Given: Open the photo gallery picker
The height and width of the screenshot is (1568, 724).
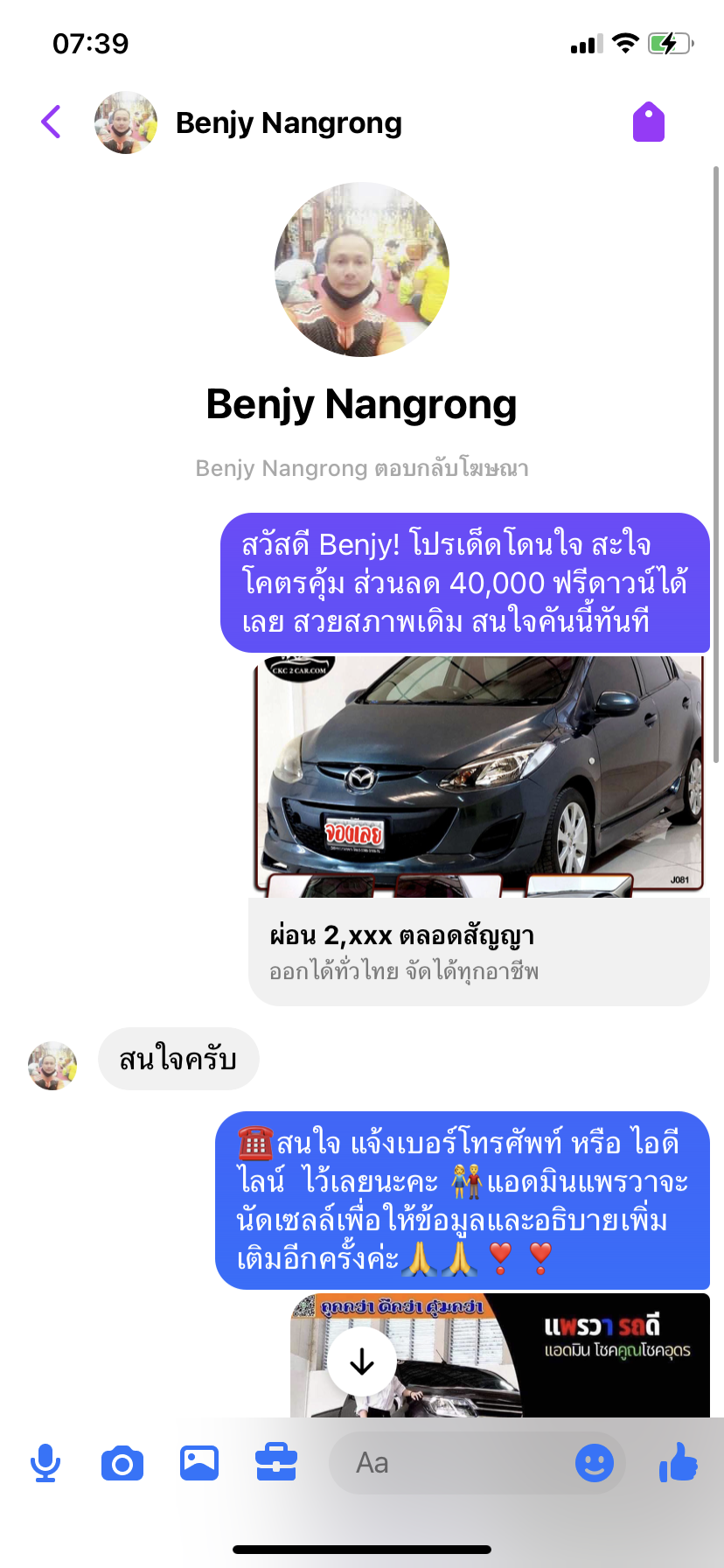Looking at the screenshot, I should tap(199, 1463).
